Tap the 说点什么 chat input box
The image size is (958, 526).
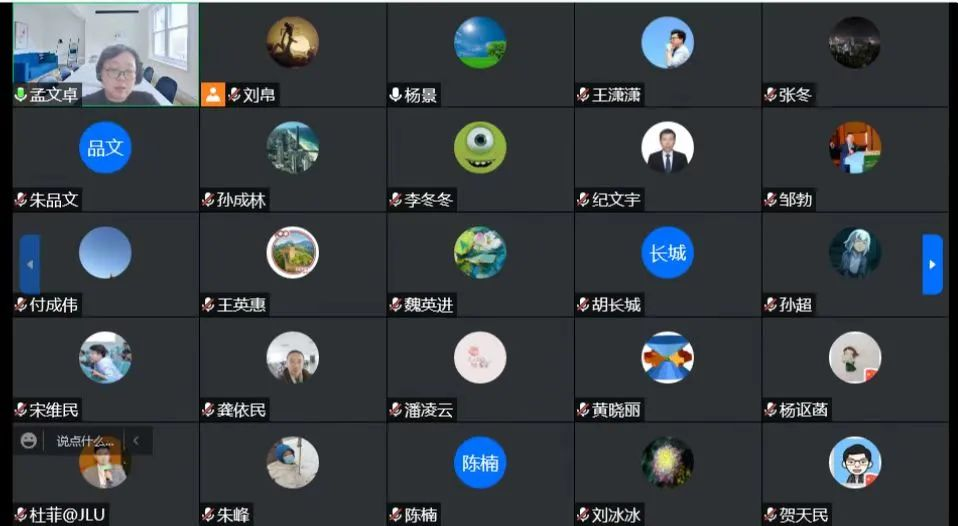pos(85,441)
